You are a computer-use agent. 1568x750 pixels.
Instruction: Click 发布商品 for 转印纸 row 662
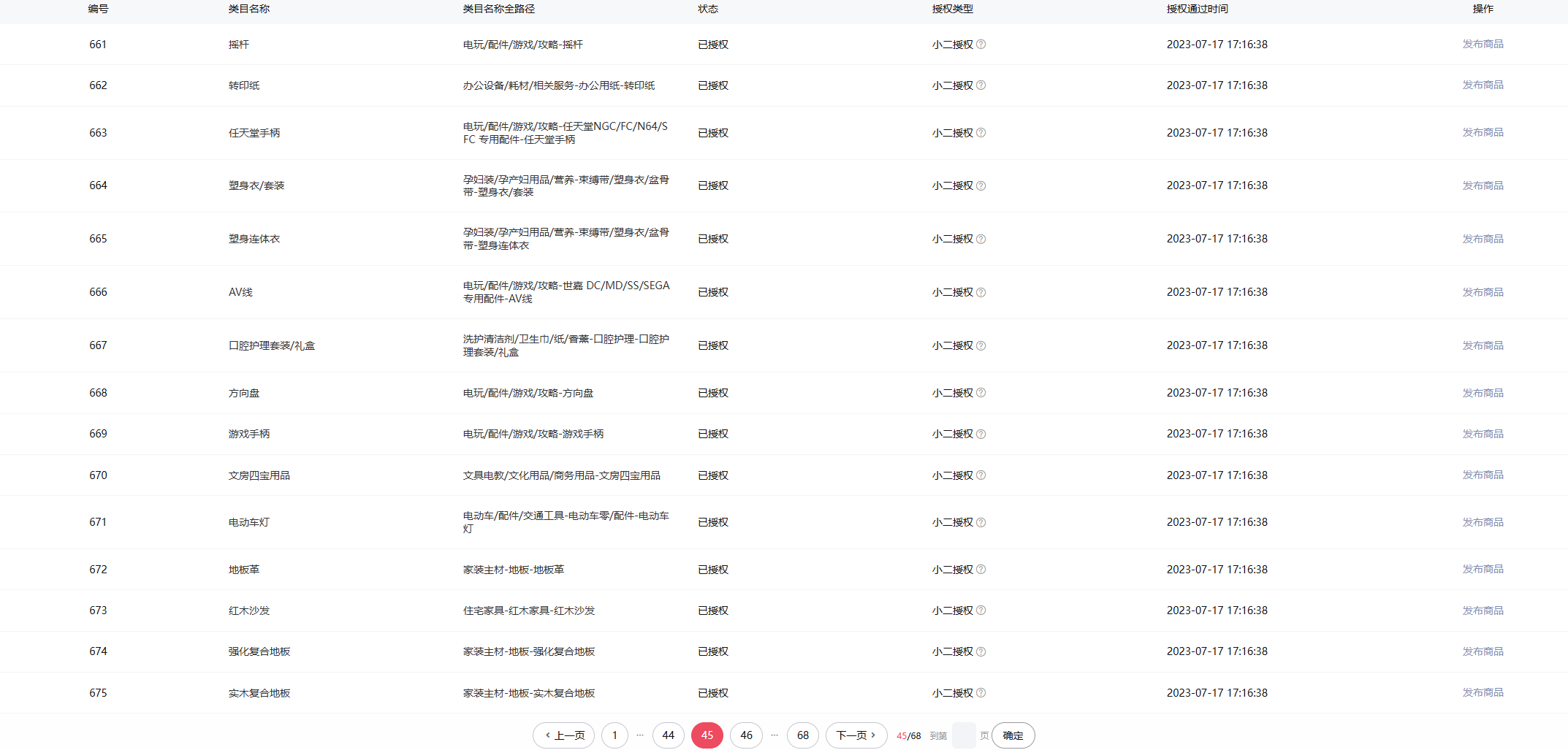coord(1483,85)
